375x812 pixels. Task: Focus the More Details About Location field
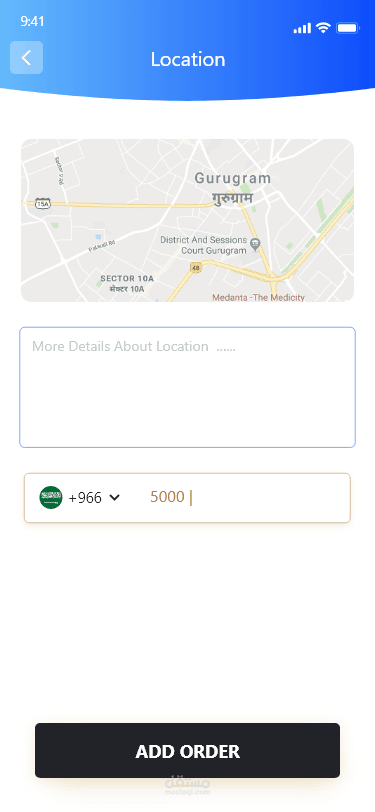pyautogui.click(x=188, y=387)
